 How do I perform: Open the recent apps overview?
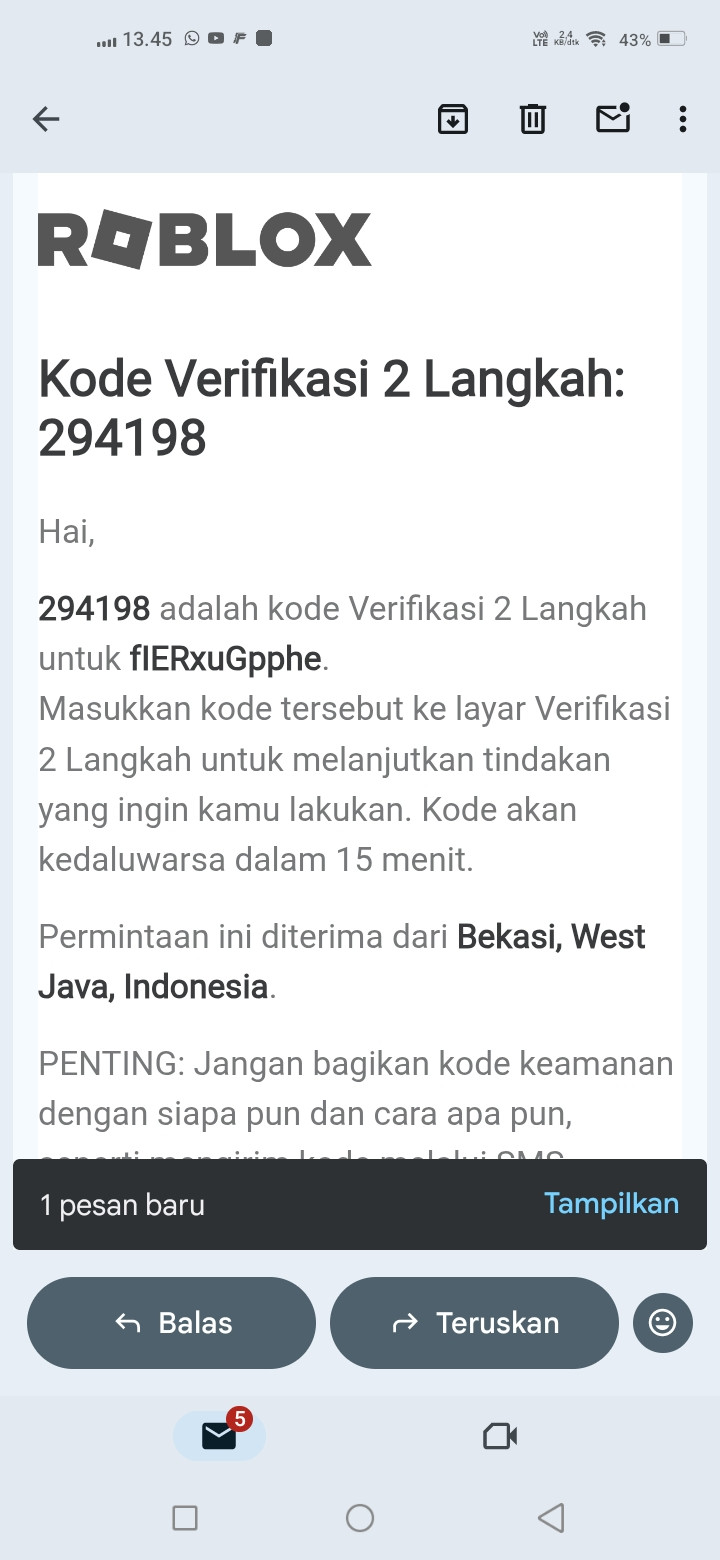[185, 1518]
